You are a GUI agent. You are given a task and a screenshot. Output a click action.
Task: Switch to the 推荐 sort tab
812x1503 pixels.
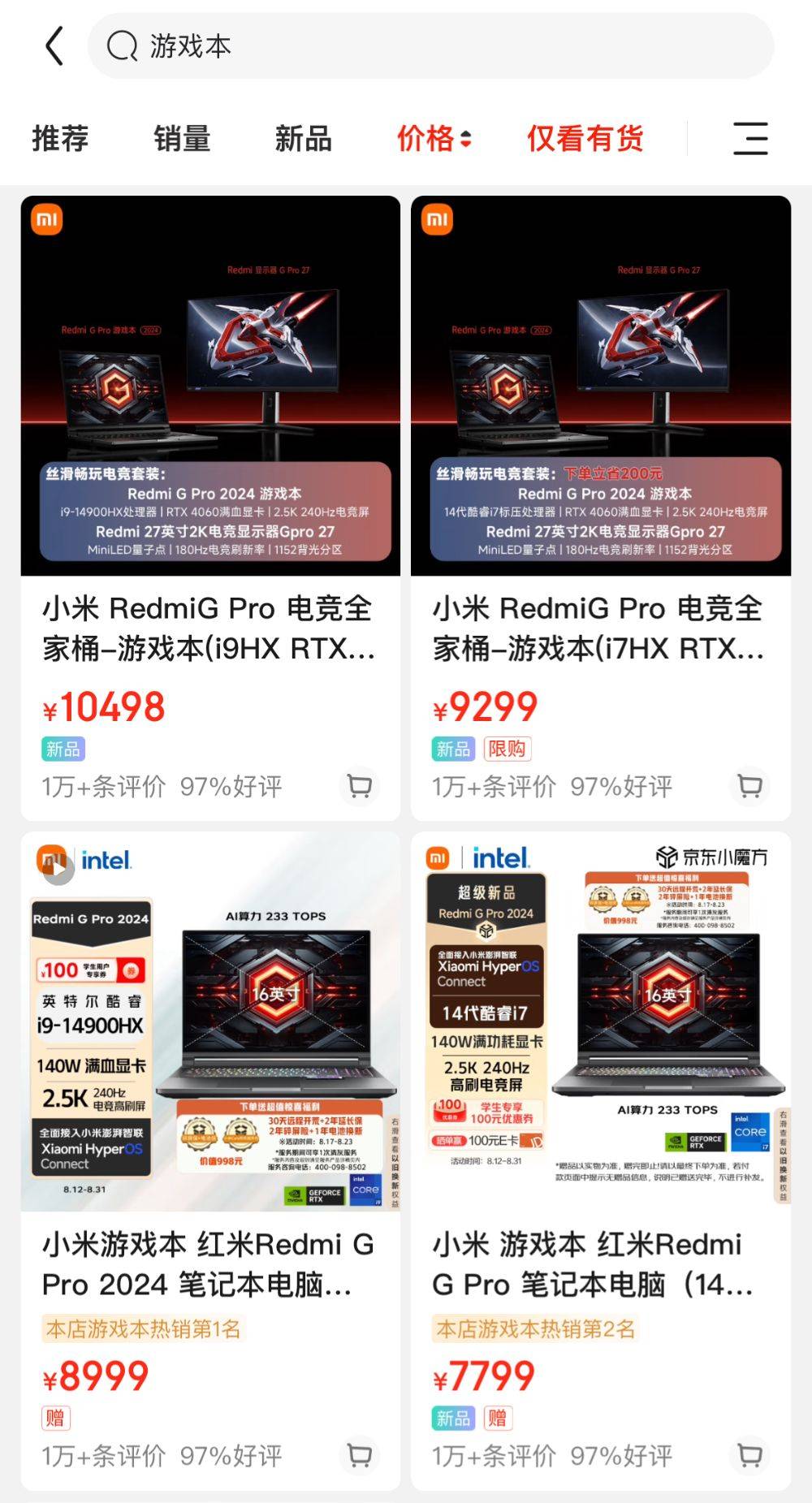[x=60, y=139]
